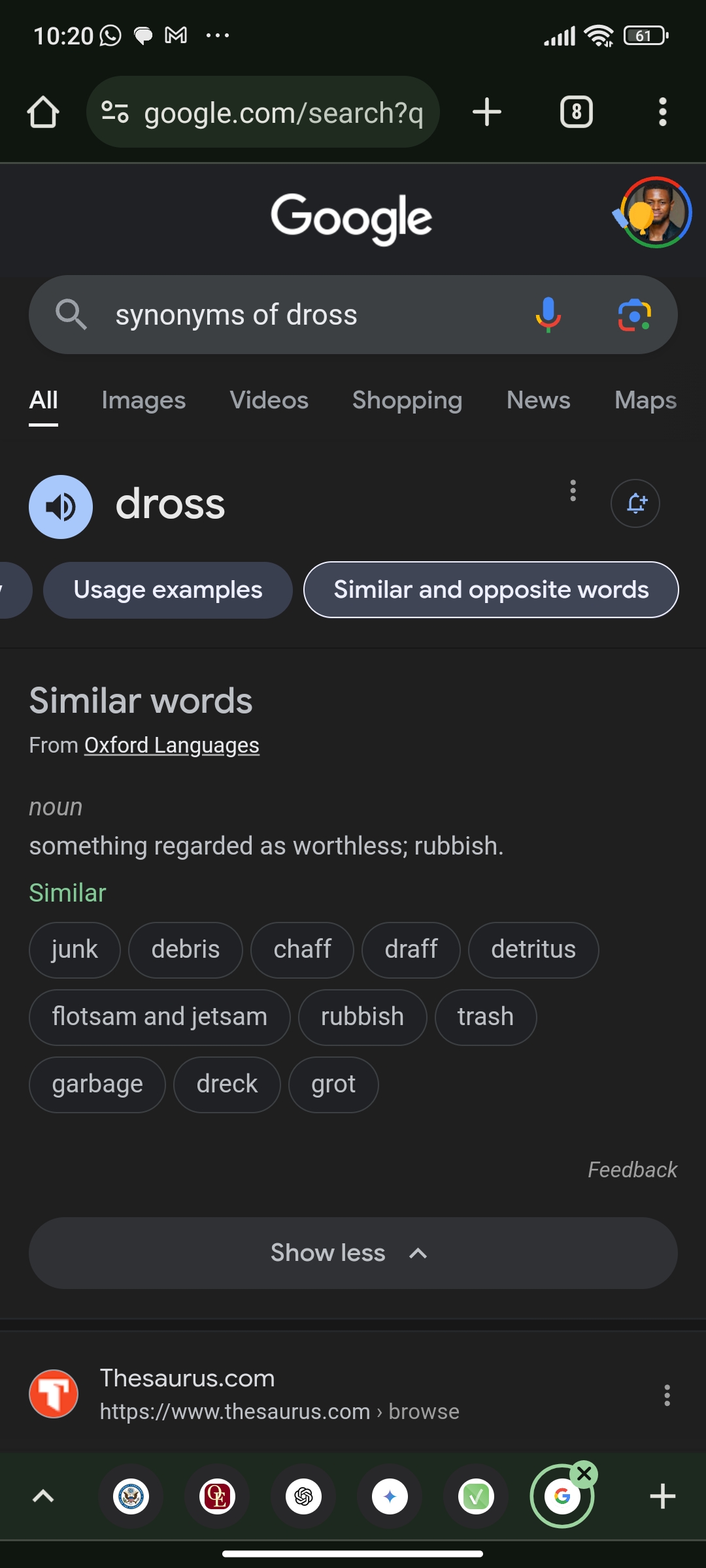
Task: Open a new browser tab
Action: click(487, 112)
